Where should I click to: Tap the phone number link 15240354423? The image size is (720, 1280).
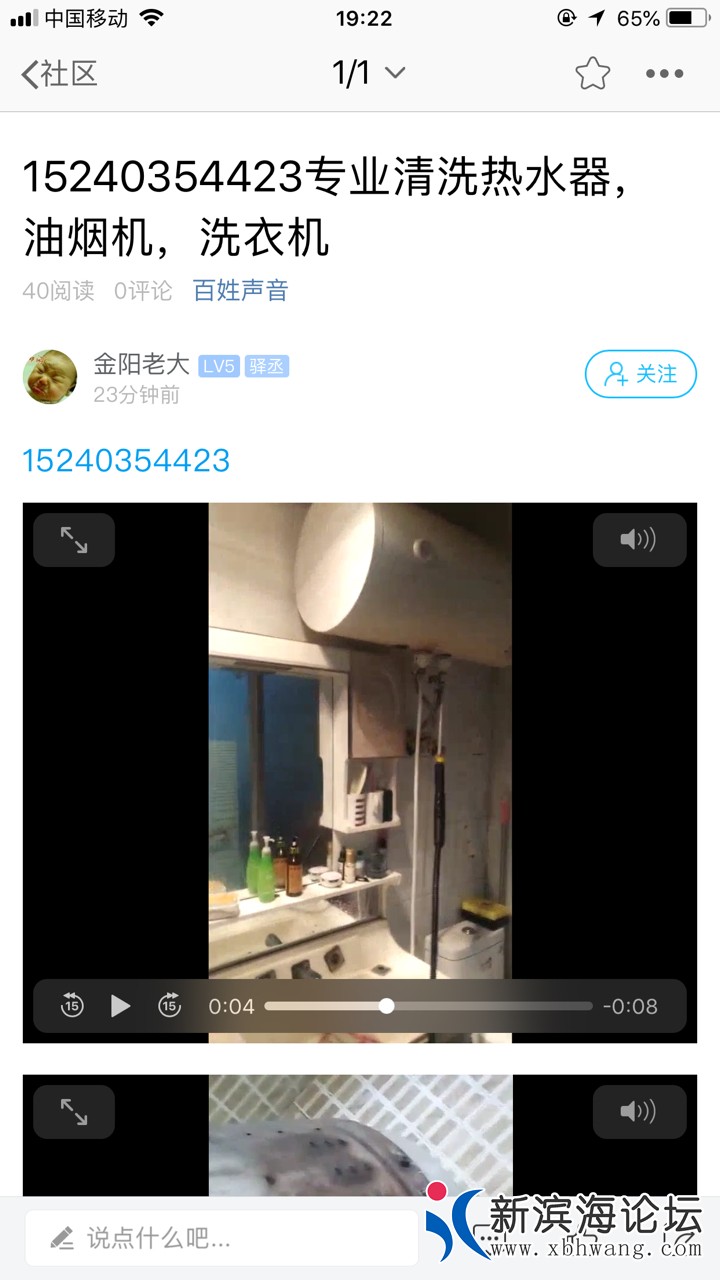point(126,461)
